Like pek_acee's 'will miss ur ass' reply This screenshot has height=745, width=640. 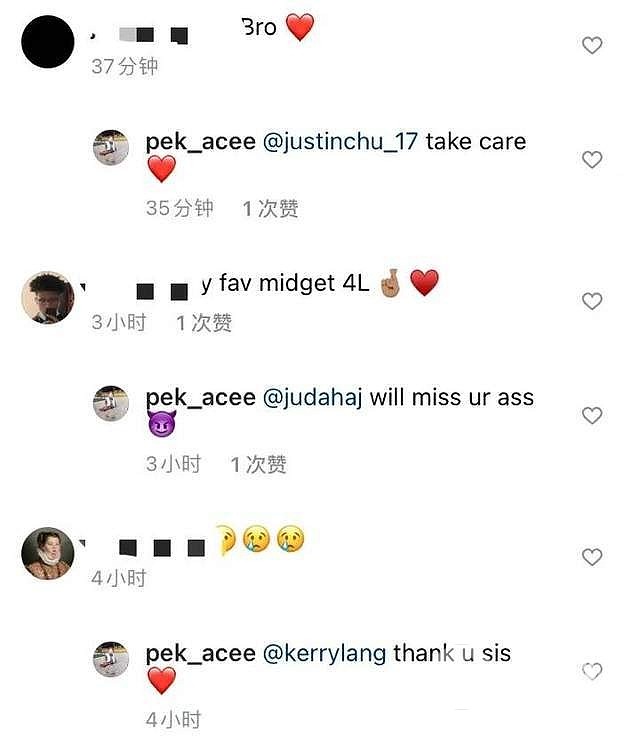click(592, 416)
